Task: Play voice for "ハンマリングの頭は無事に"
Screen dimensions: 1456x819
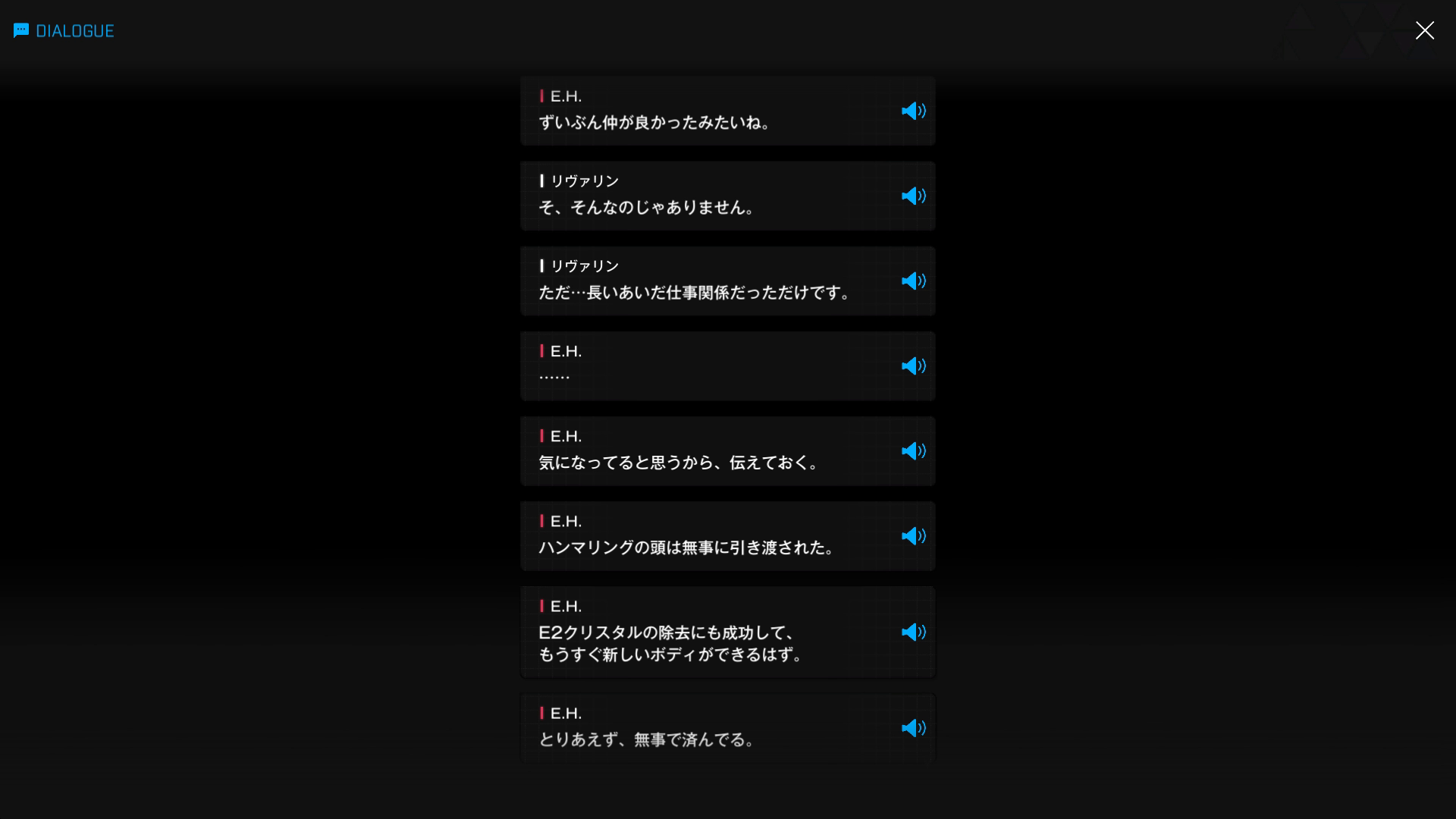Action: point(913,536)
